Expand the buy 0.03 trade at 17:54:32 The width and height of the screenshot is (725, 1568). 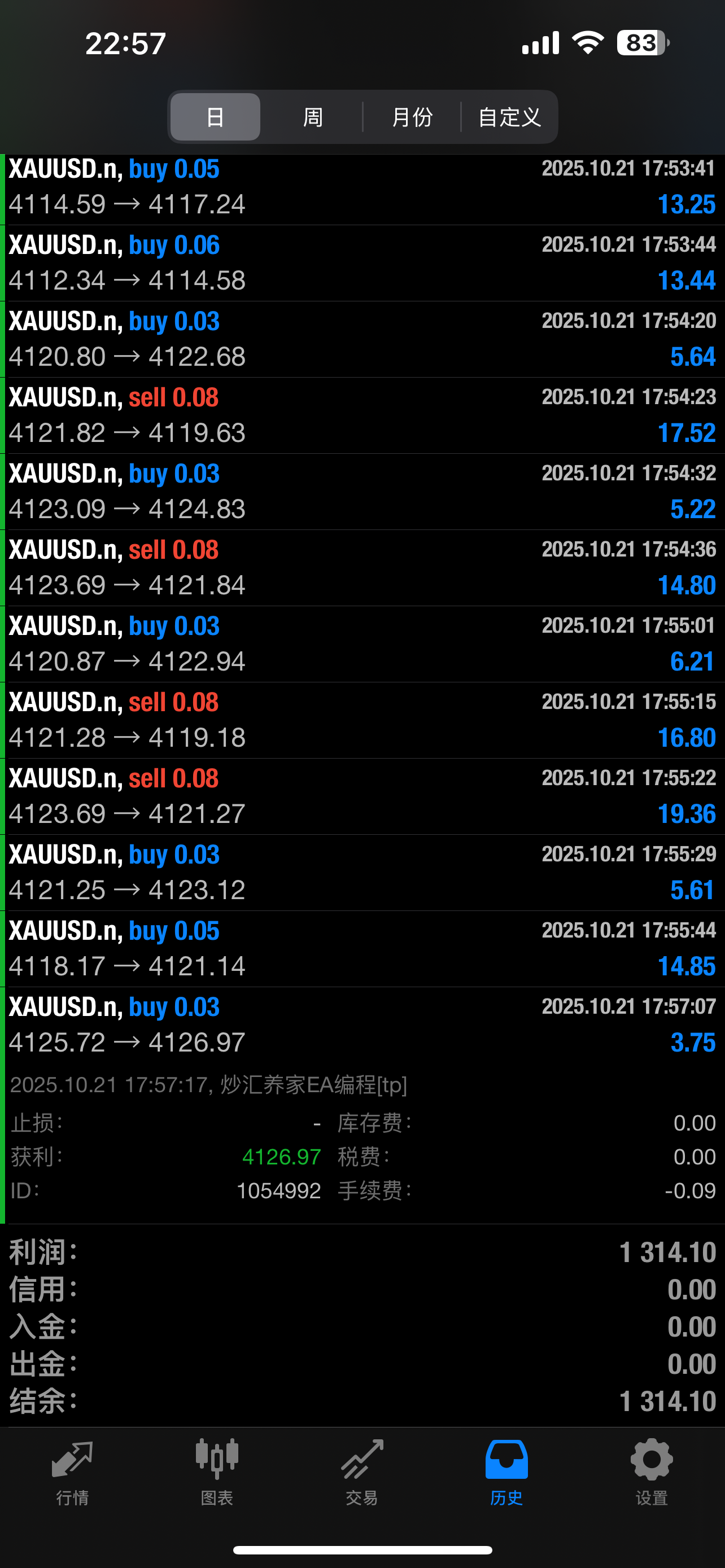(x=362, y=491)
